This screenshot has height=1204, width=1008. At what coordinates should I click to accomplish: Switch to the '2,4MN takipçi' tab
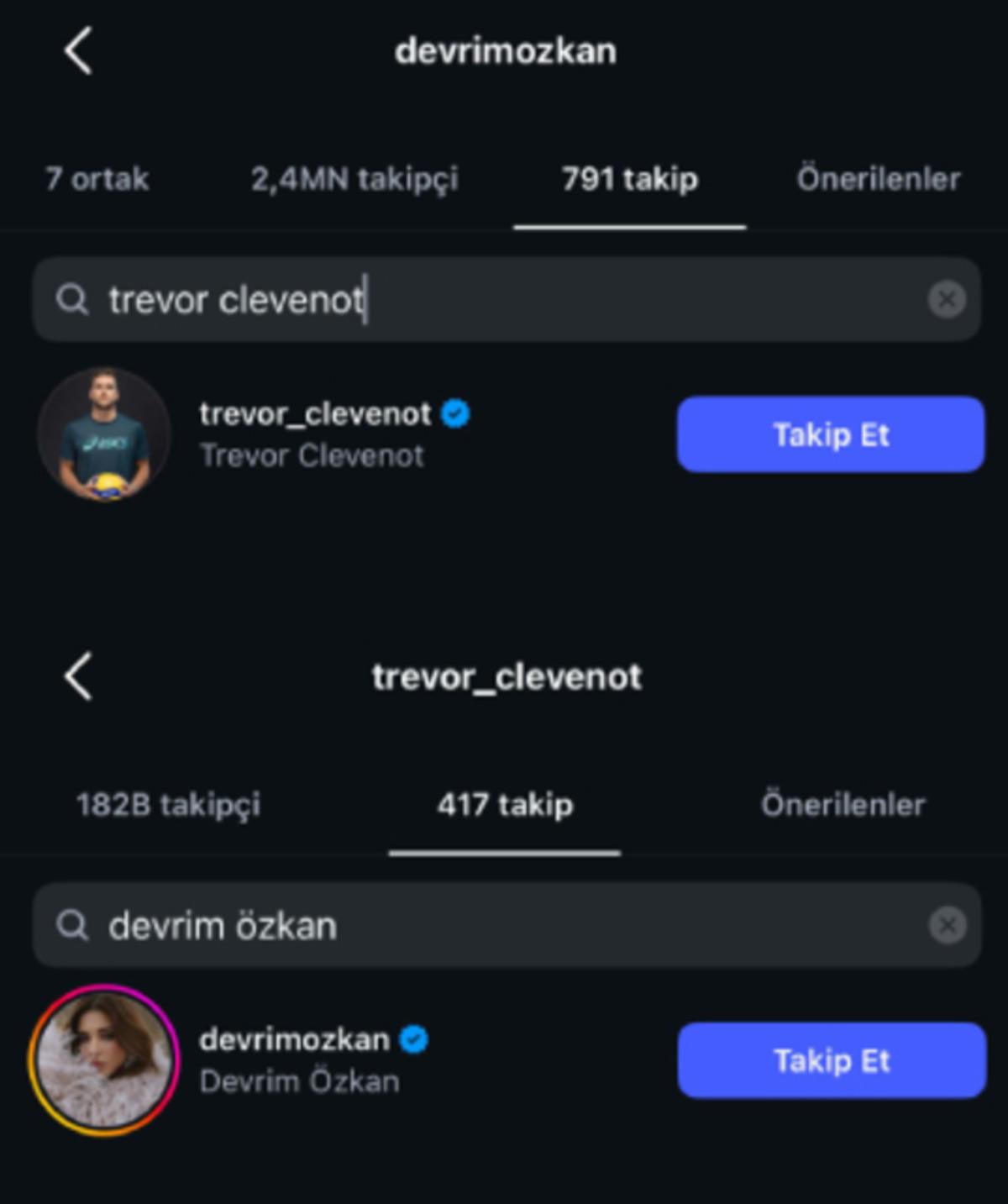[x=354, y=179]
